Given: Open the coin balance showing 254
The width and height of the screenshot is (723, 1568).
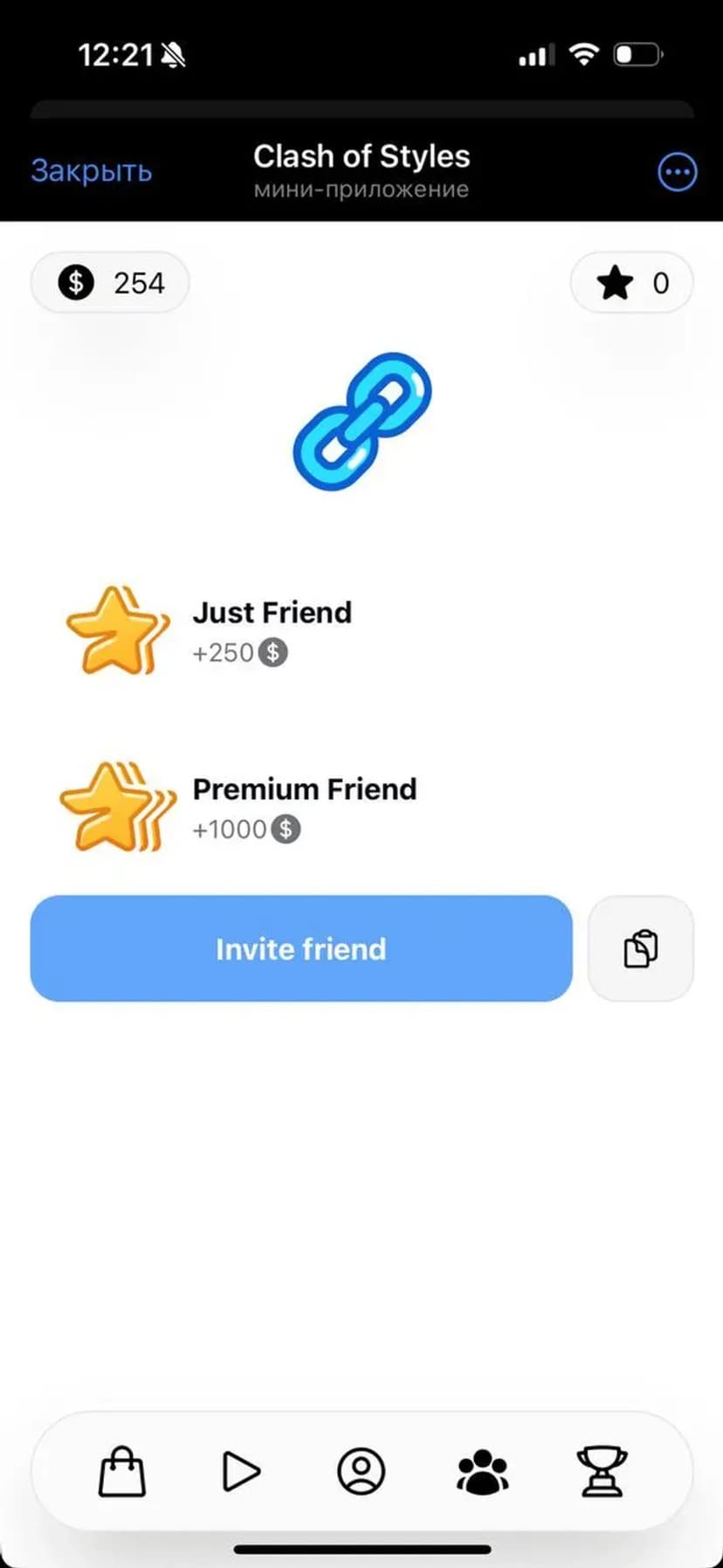Looking at the screenshot, I should point(110,283).
